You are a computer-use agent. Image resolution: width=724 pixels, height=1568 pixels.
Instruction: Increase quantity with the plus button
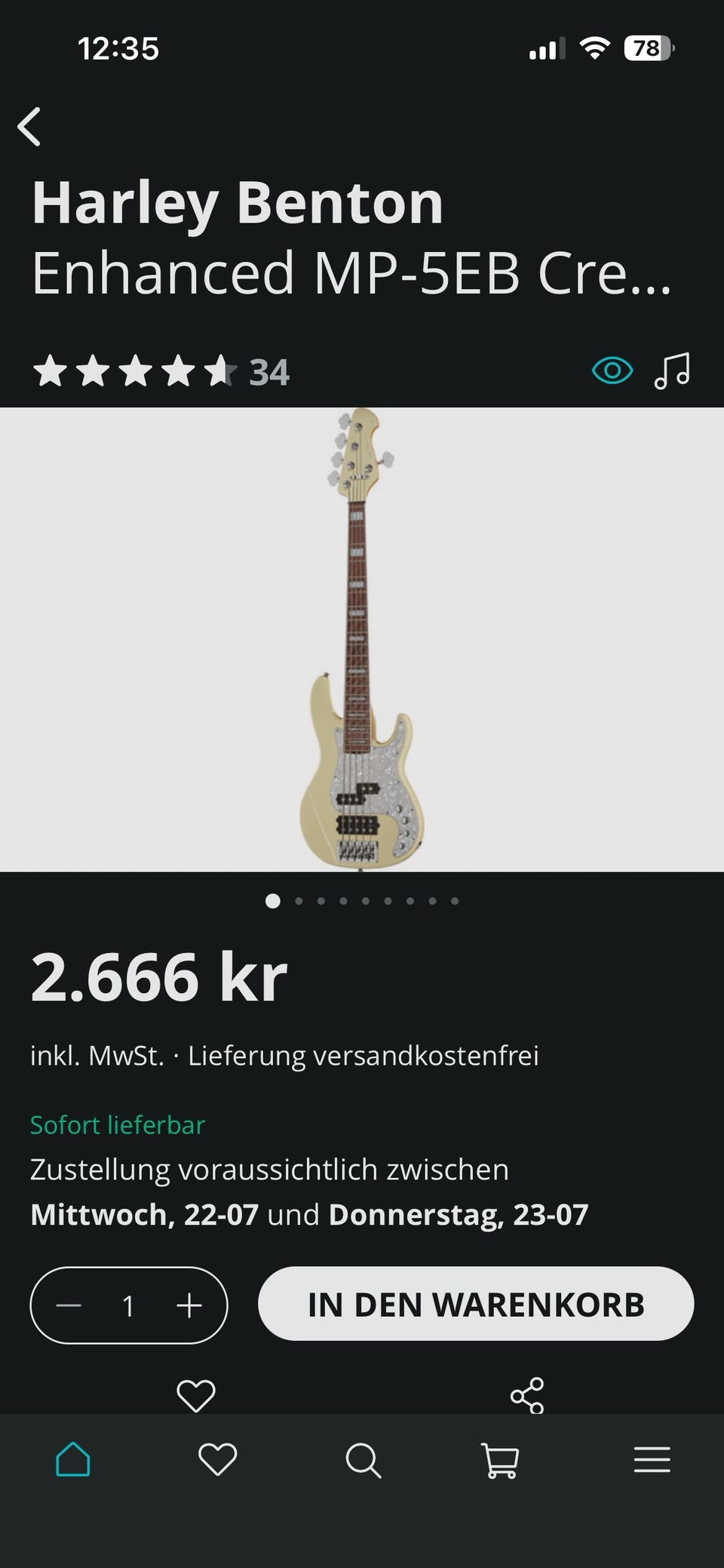(189, 1305)
